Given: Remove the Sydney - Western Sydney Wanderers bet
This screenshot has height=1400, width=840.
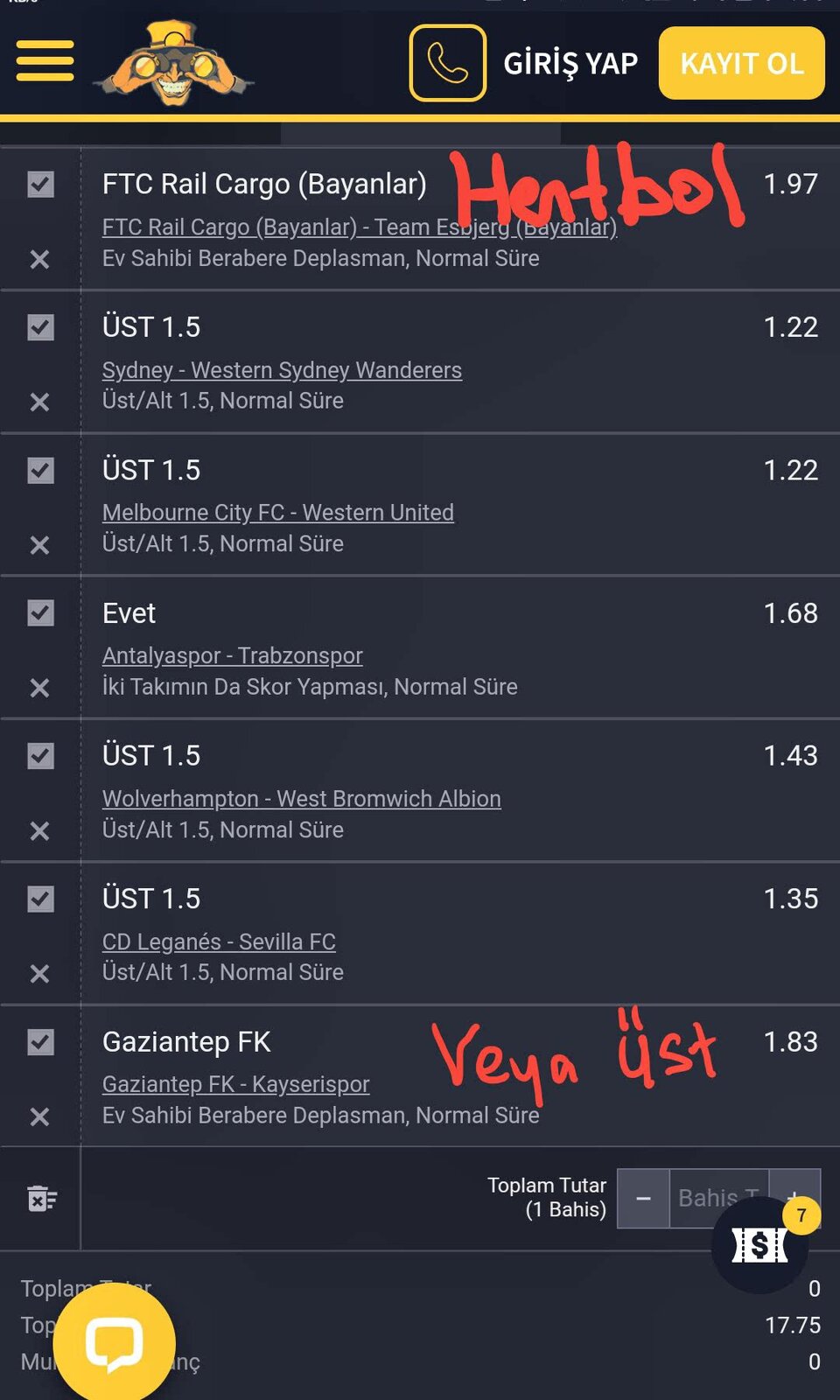Looking at the screenshot, I should click(39, 402).
